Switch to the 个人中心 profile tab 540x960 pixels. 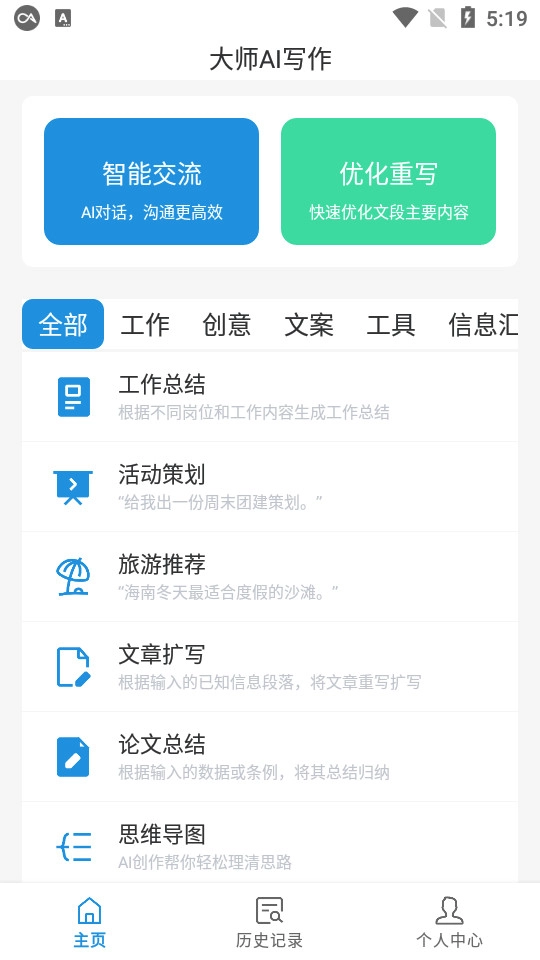[x=449, y=922]
